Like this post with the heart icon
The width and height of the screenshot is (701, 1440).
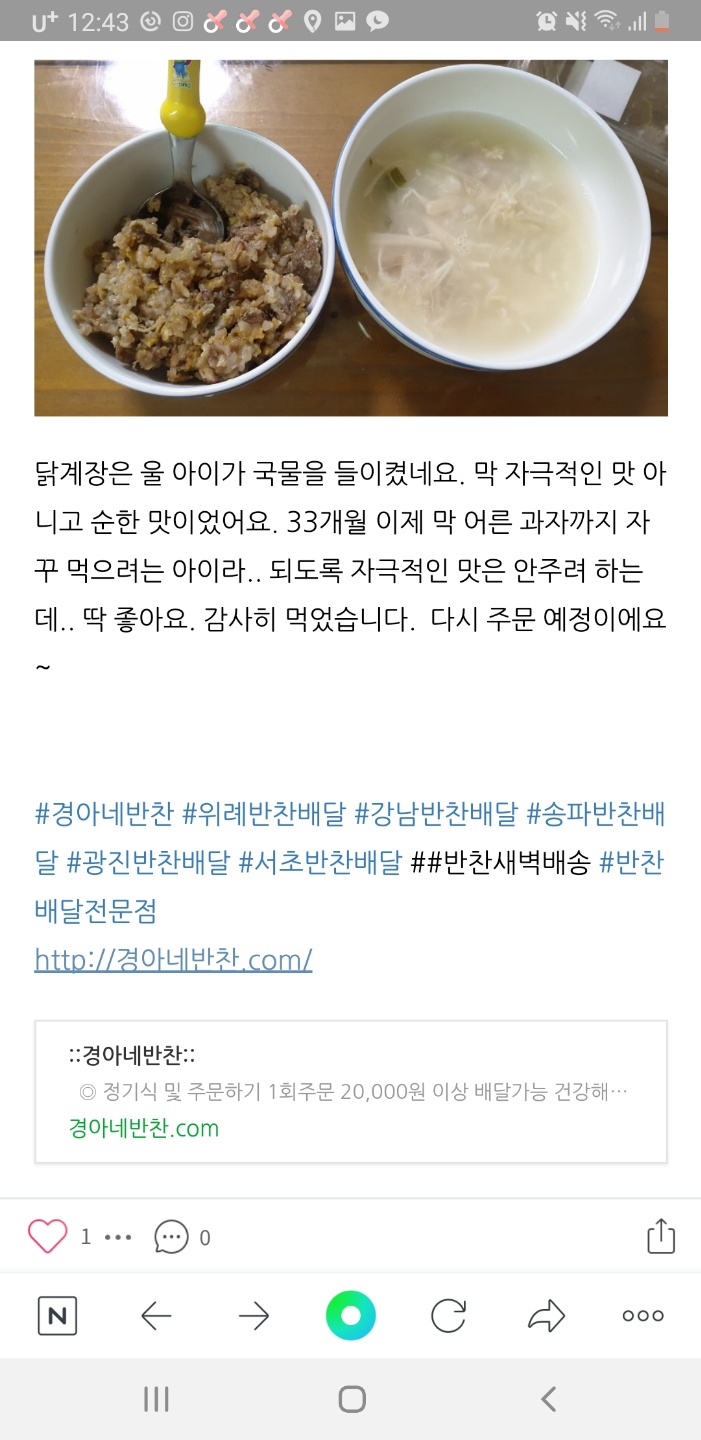click(47, 1237)
